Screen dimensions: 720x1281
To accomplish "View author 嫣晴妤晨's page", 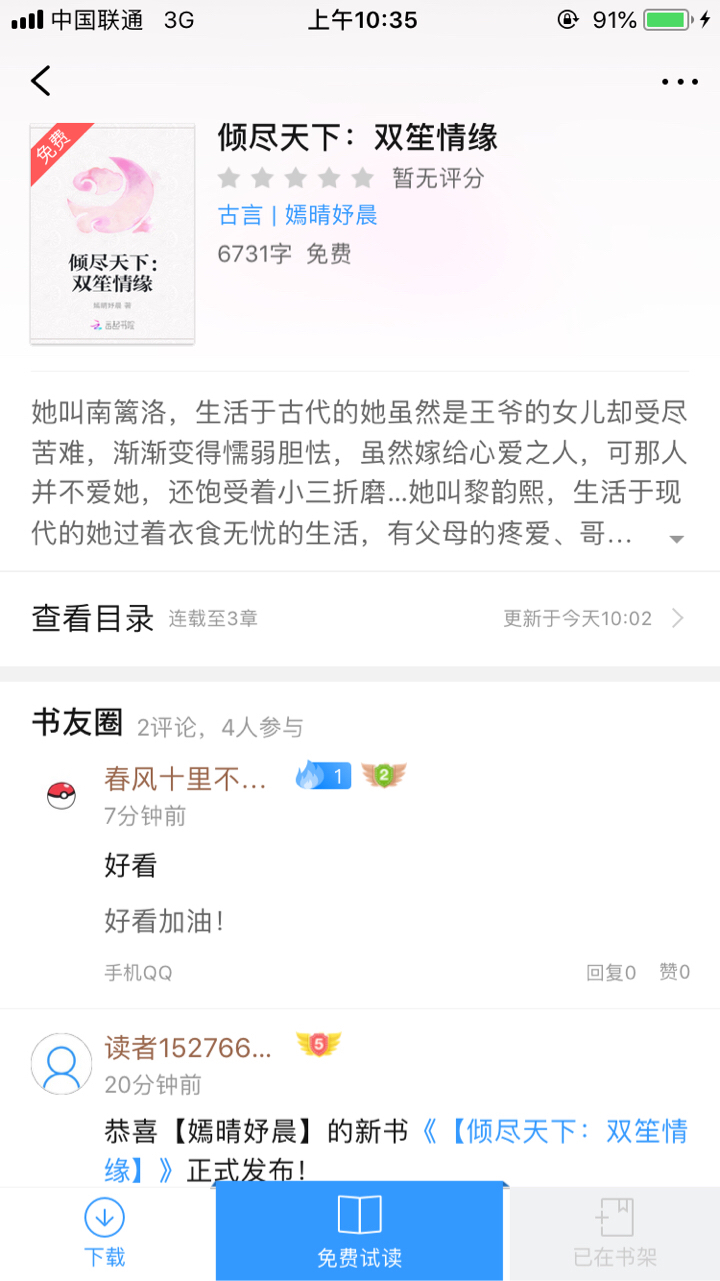I will pos(331,215).
